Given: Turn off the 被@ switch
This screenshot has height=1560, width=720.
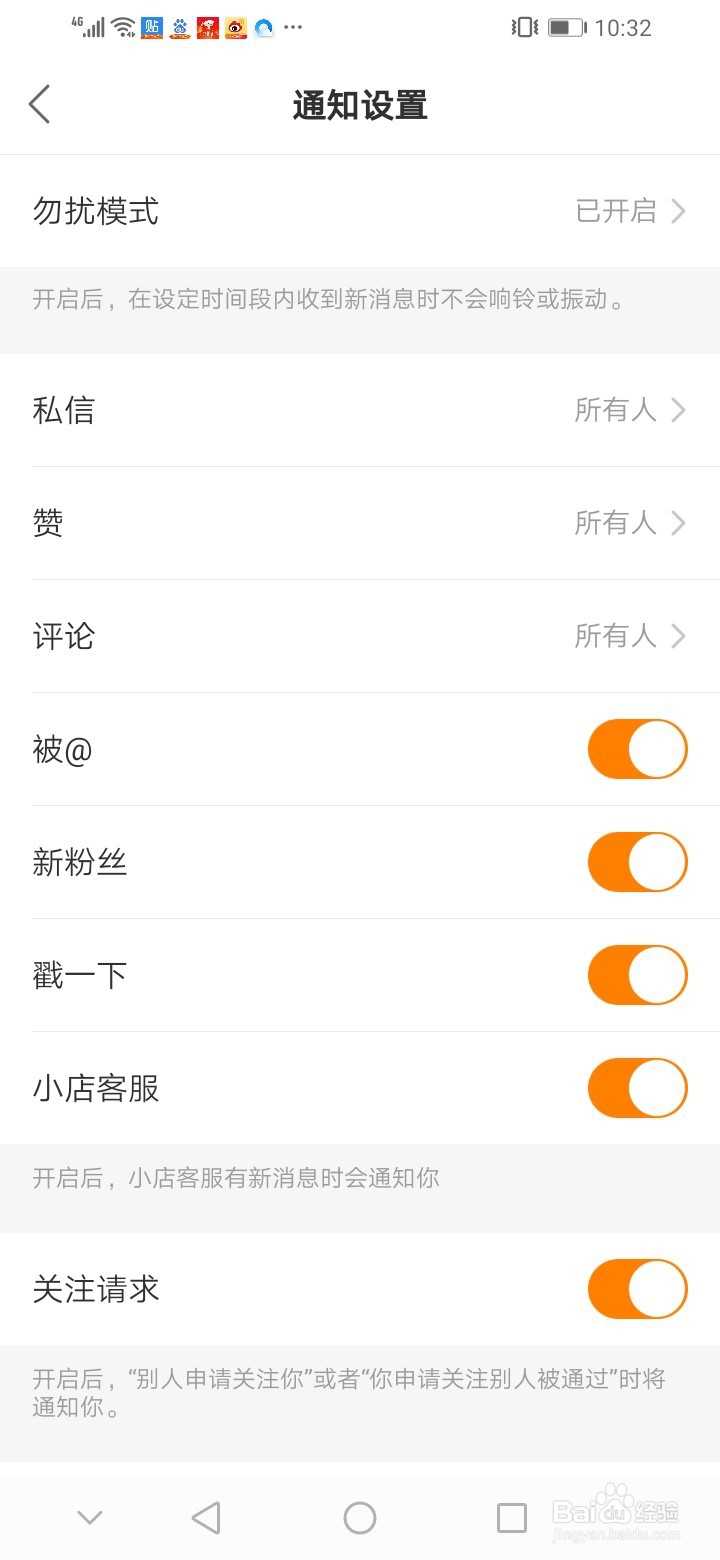Looking at the screenshot, I should (x=638, y=749).
